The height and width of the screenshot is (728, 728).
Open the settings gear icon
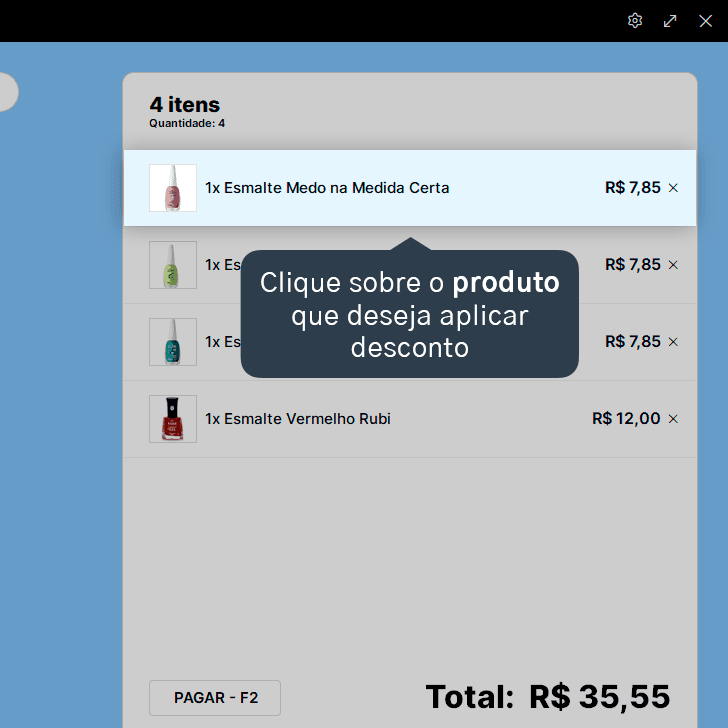pyautogui.click(x=635, y=21)
